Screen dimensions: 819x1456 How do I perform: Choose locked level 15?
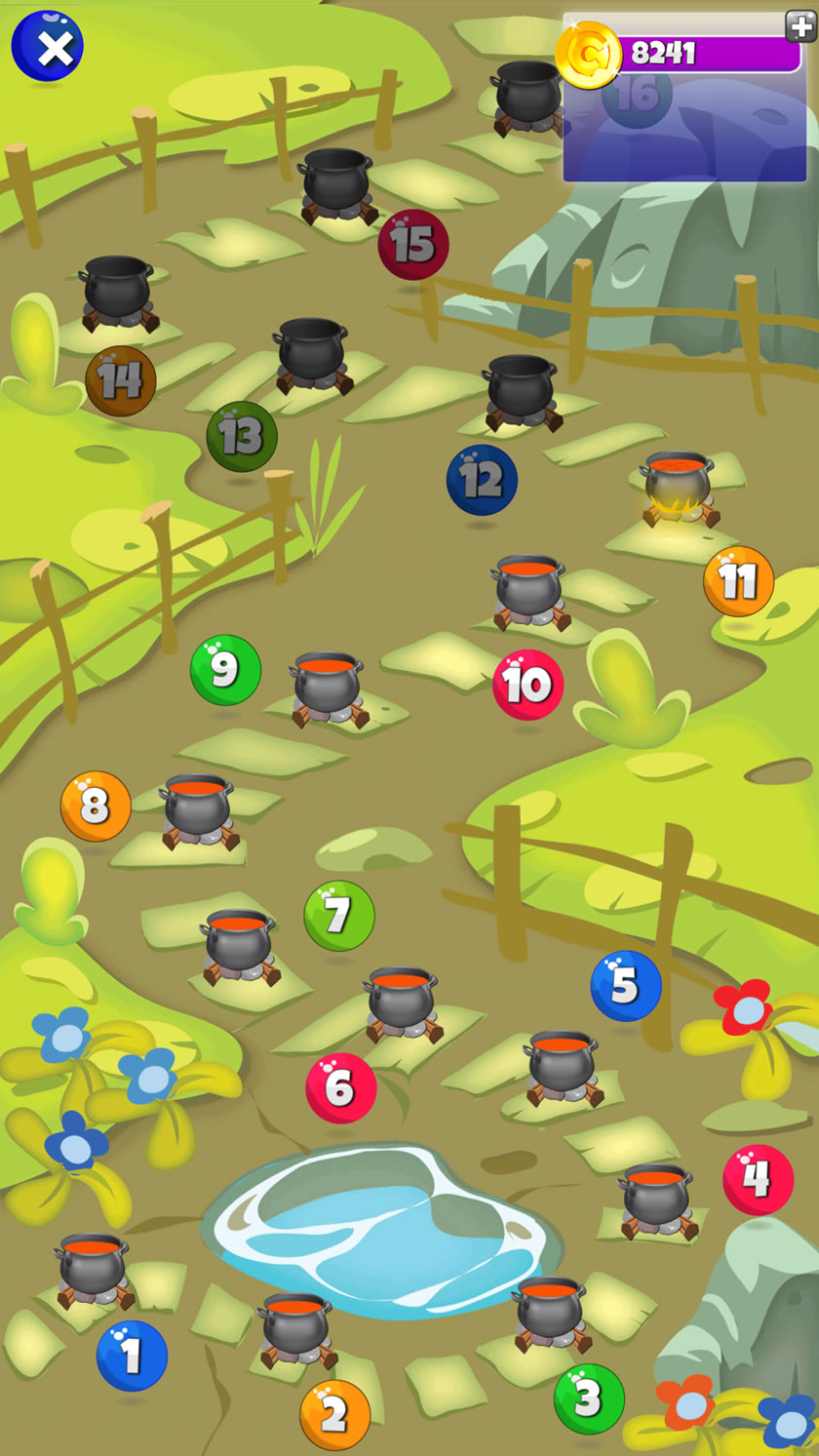click(x=413, y=245)
